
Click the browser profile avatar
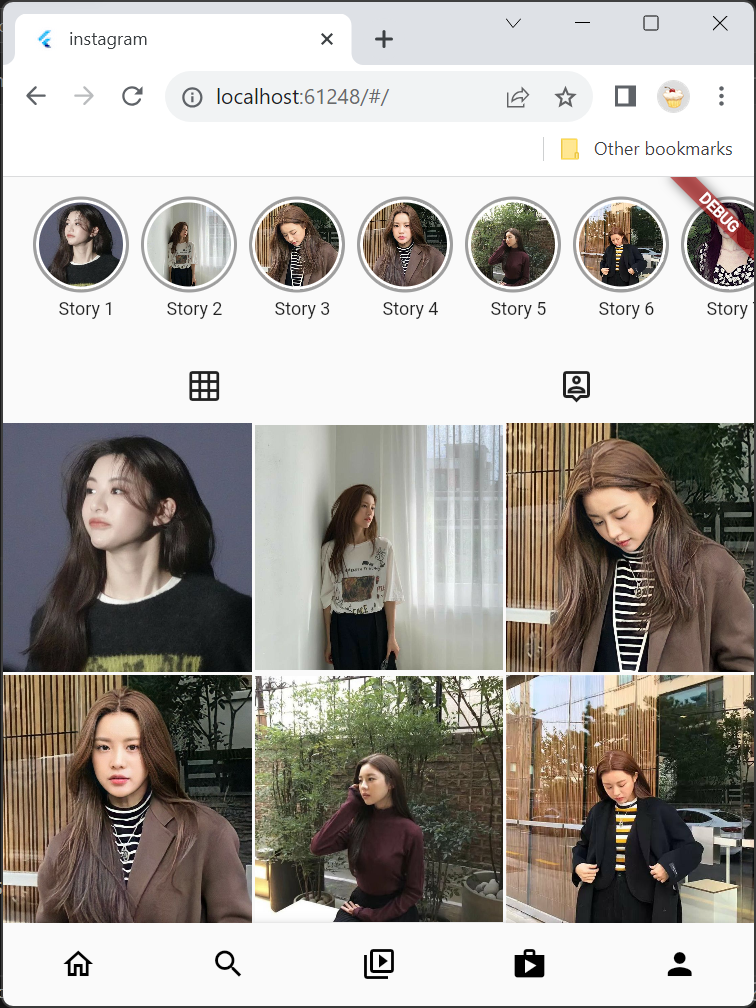673,96
